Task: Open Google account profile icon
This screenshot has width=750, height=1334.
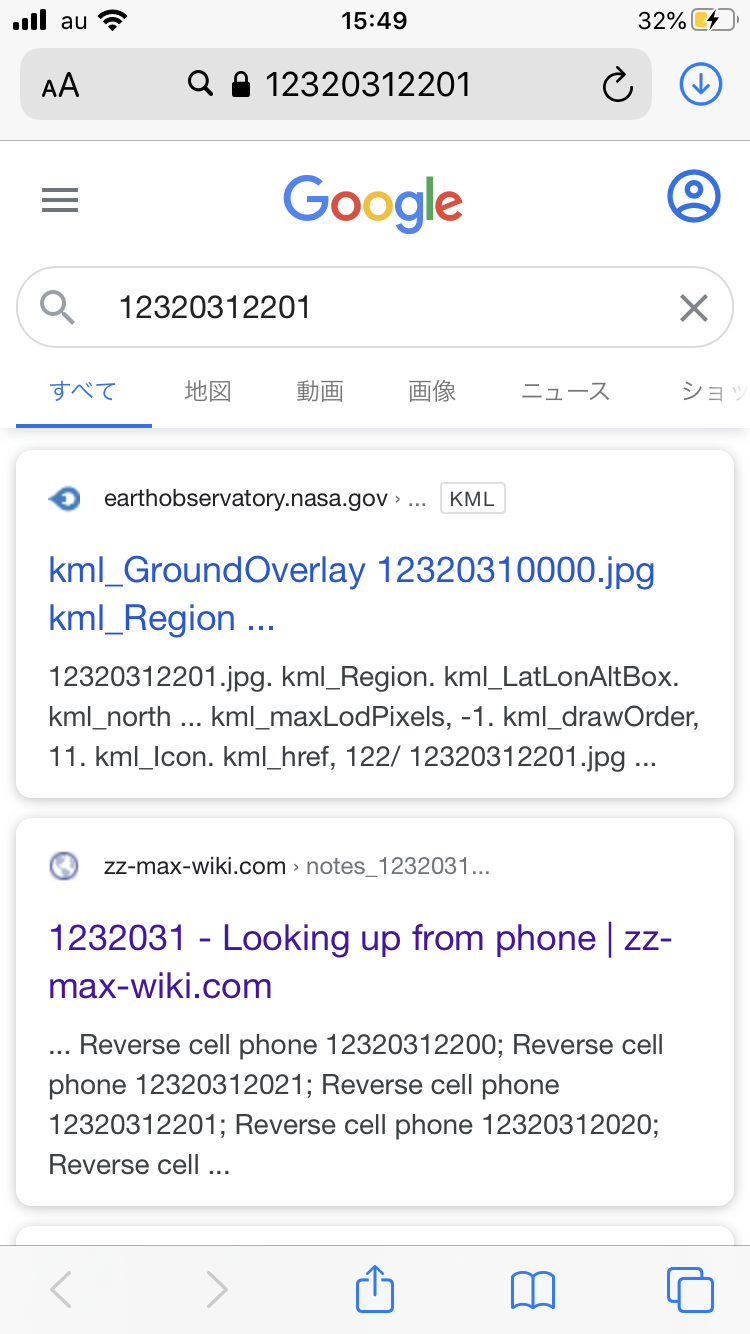Action: tap(693, 197)
